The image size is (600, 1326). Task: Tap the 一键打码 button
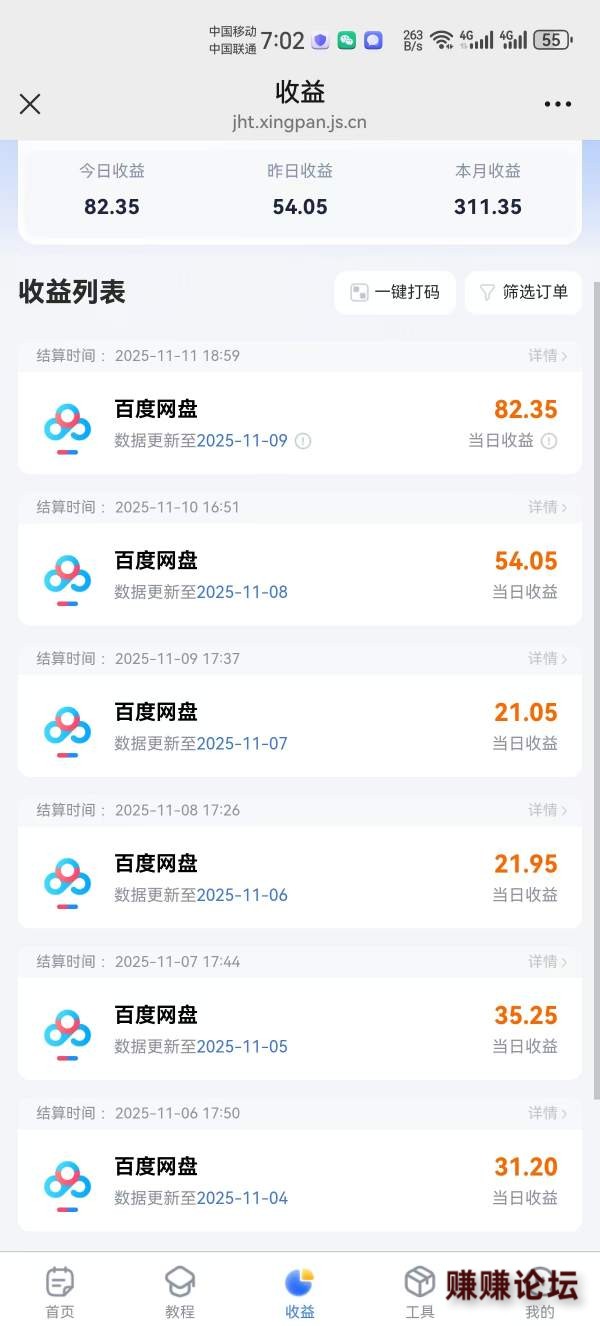[x=395, y=292]
